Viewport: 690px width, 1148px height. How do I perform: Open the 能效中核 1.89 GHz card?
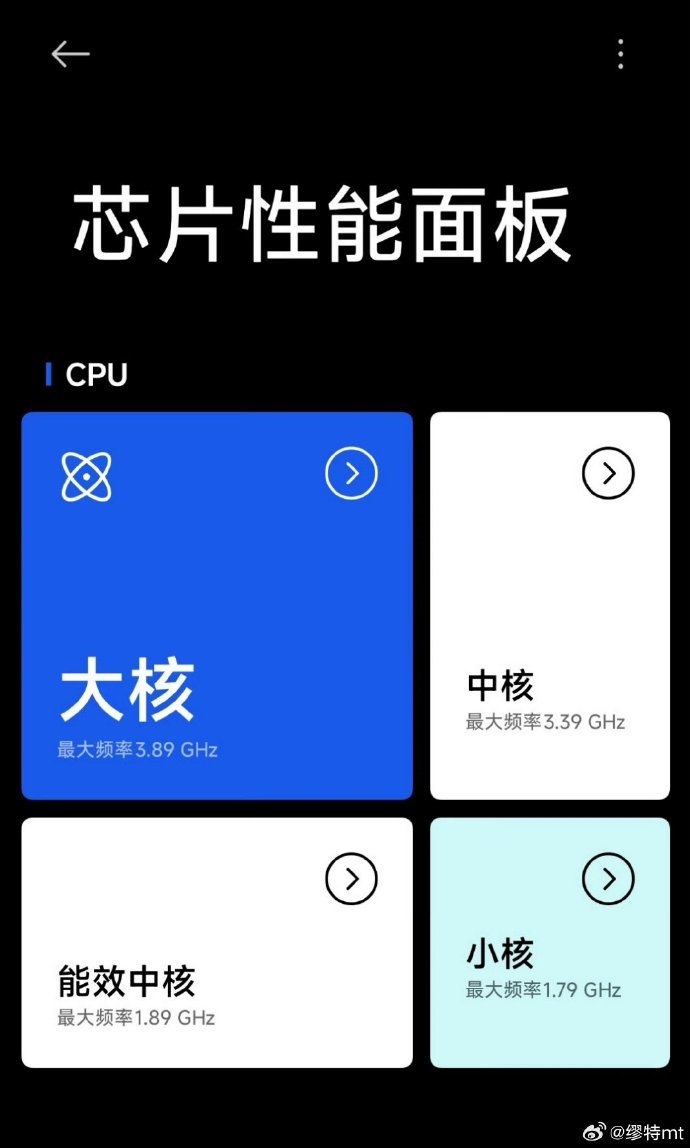click(217, 942)
